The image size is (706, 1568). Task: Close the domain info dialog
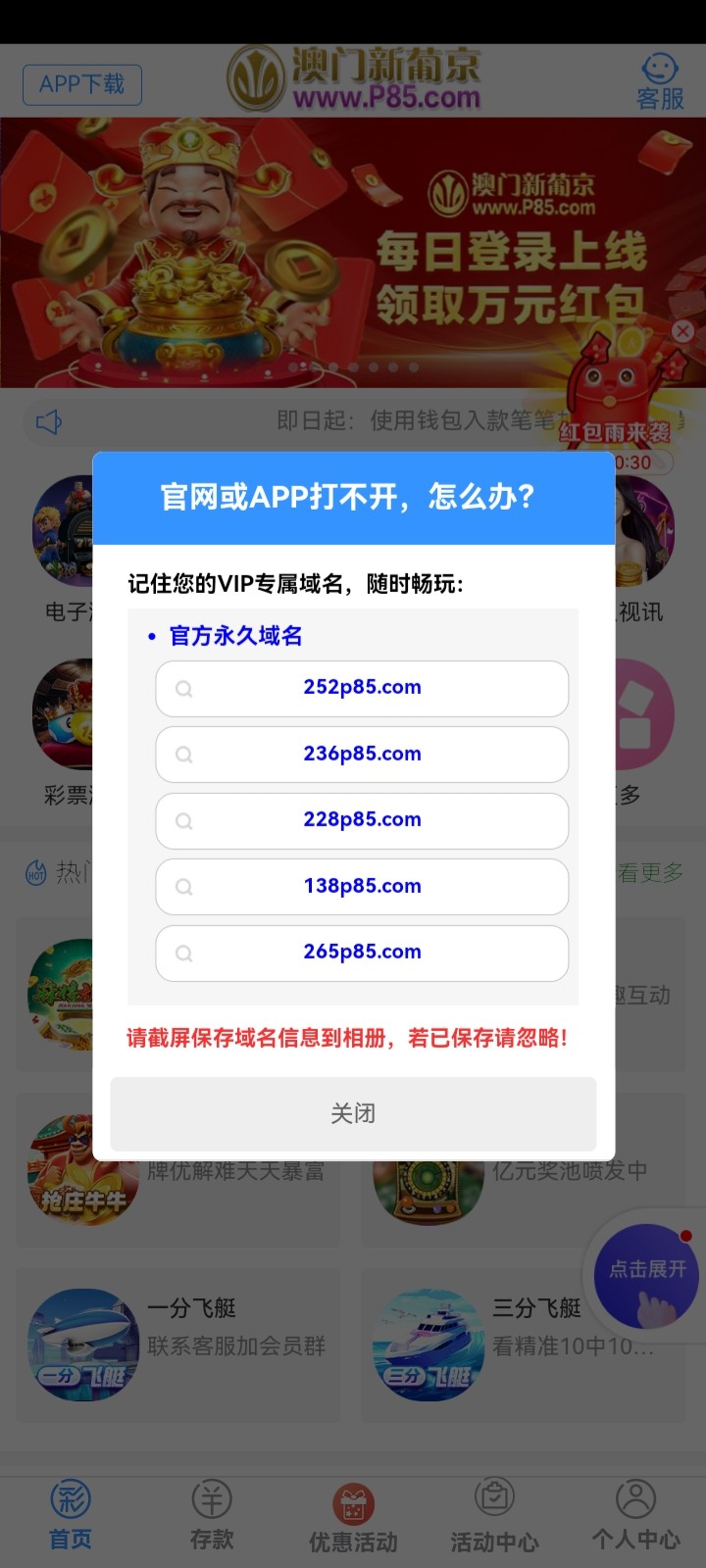tap(353, 1113)
